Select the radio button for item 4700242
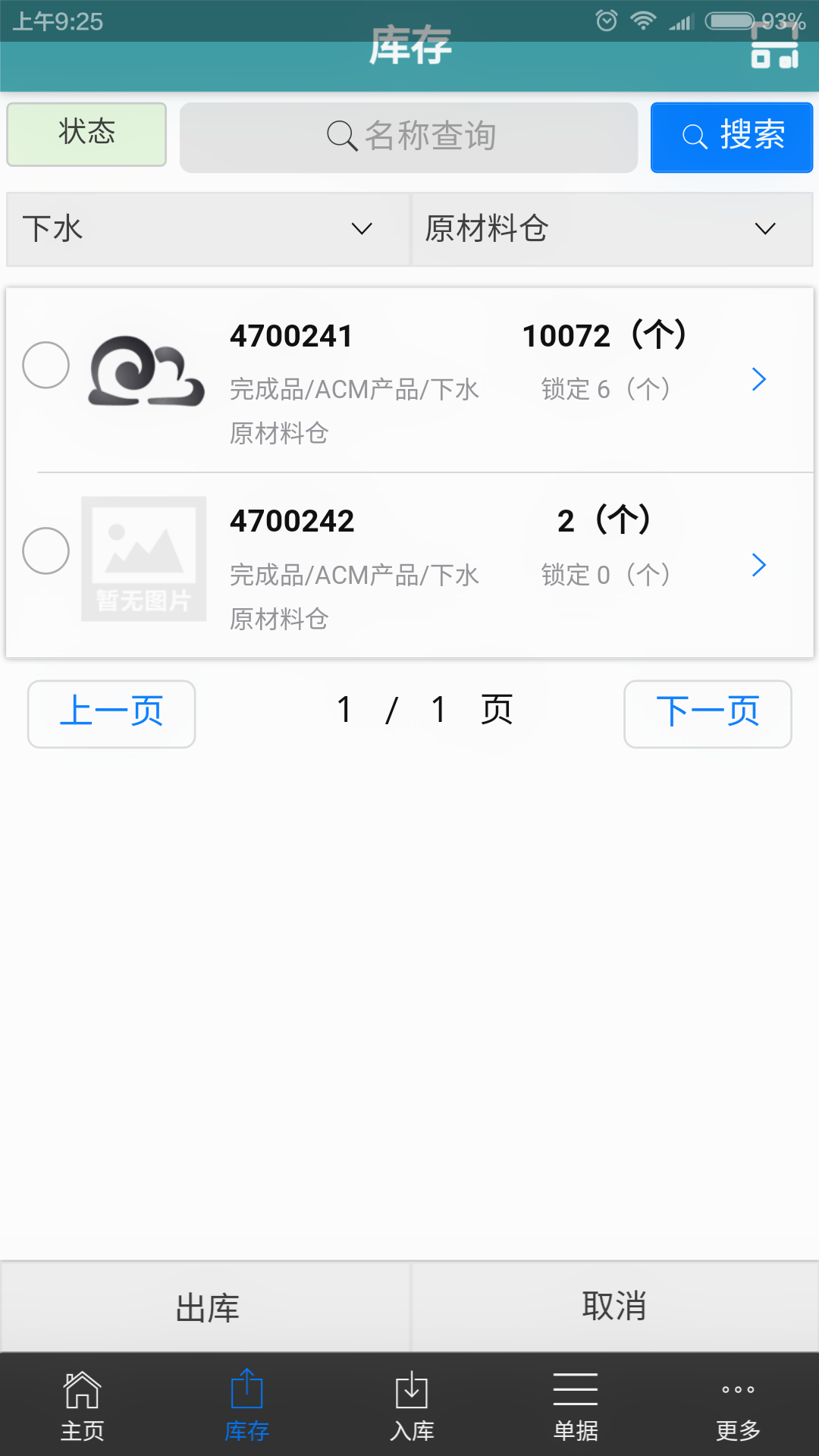Viewport: 819px width, 1456px height. 46,551
